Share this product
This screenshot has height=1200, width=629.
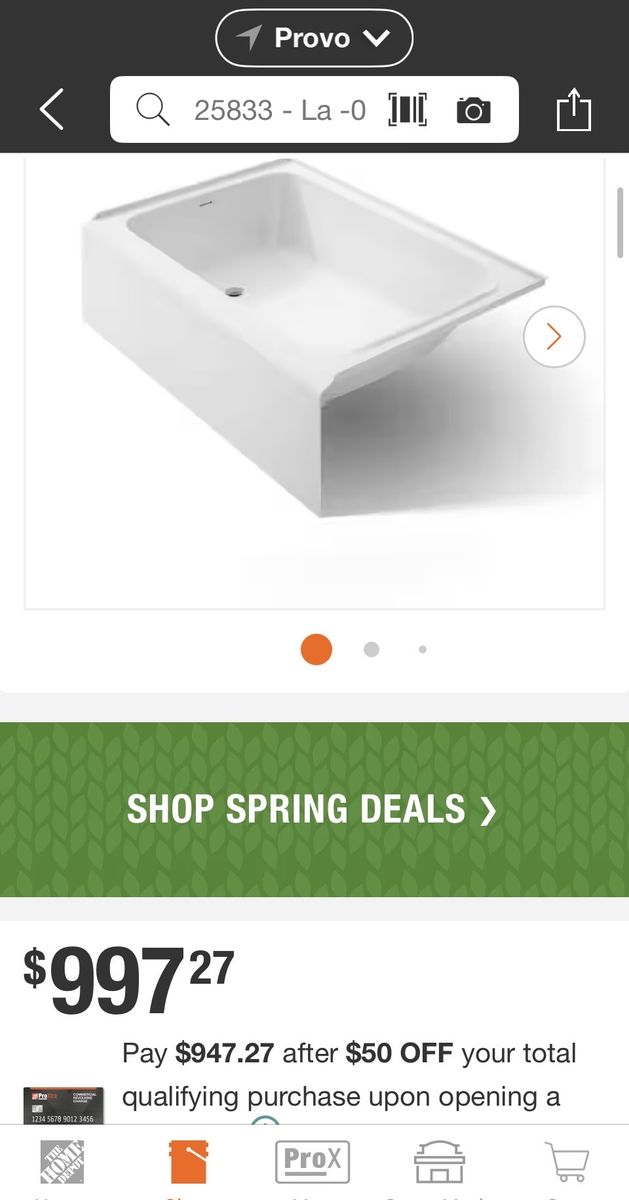point(574,109)
